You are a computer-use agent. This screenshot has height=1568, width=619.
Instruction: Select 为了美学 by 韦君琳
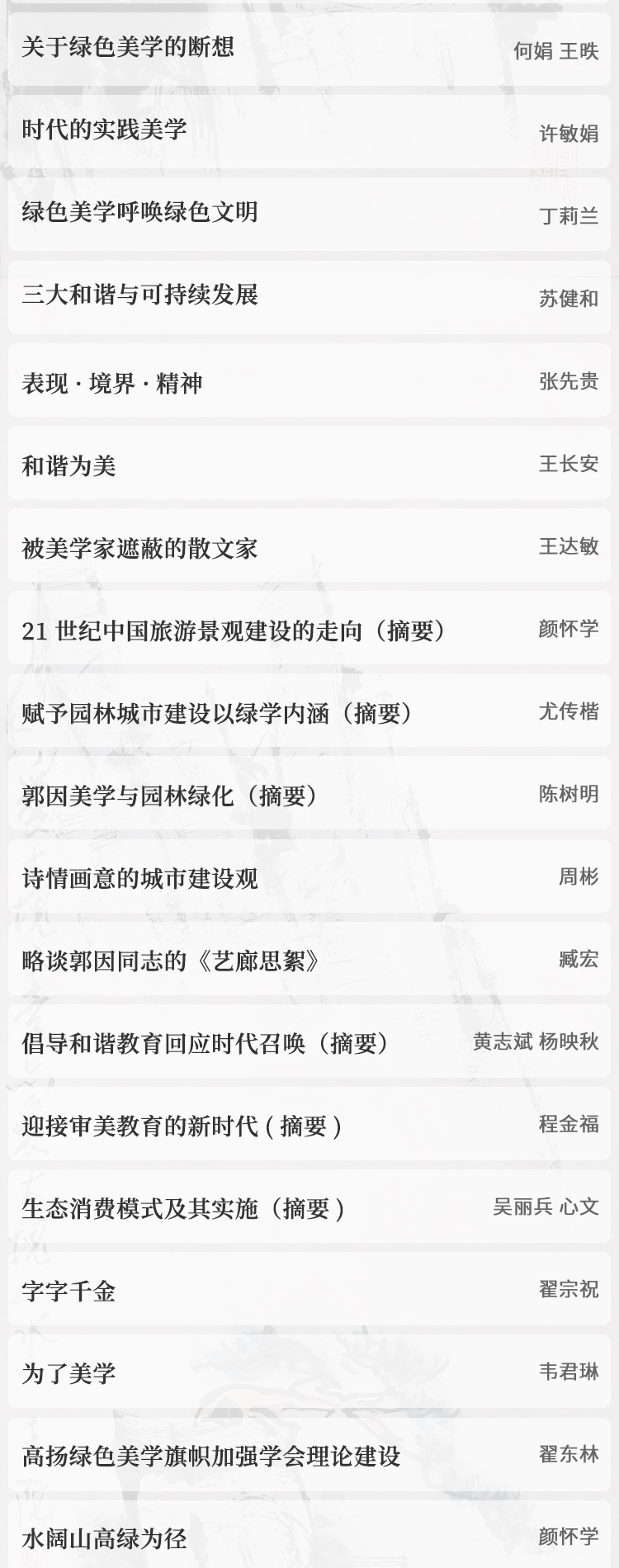[x=69, y=1373]
